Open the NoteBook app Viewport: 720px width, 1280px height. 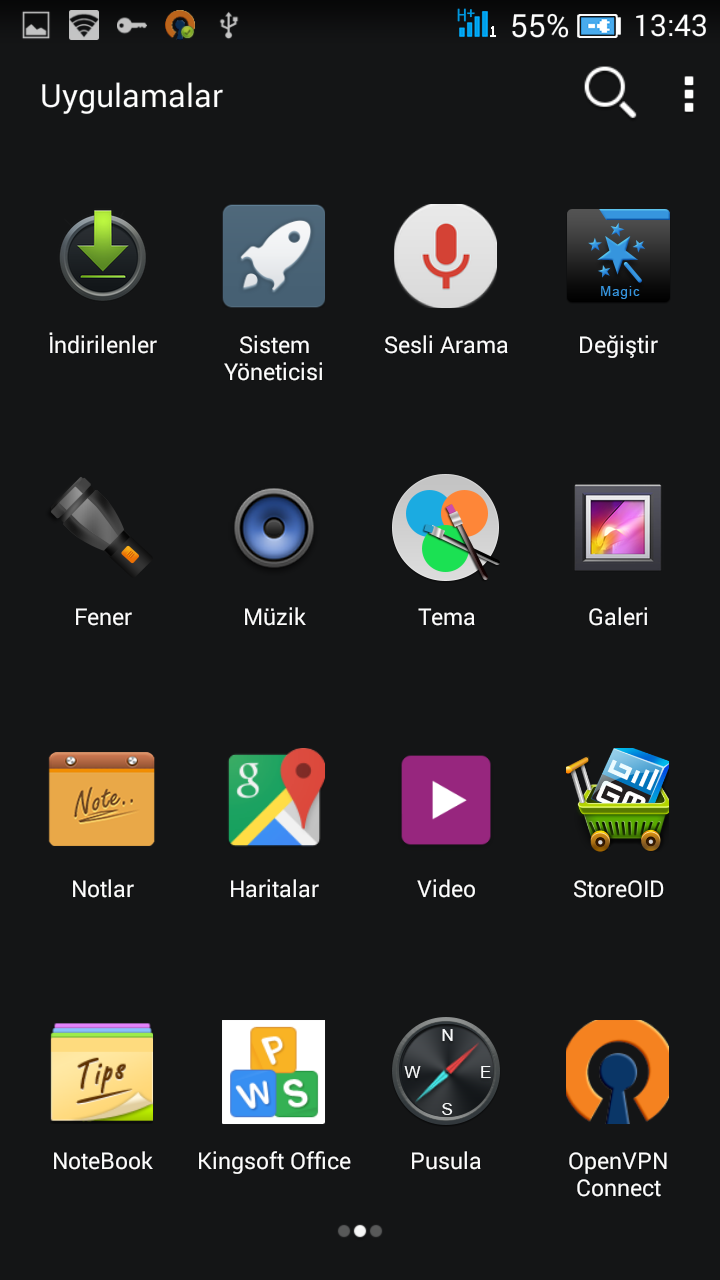[x=103, y=1072]
